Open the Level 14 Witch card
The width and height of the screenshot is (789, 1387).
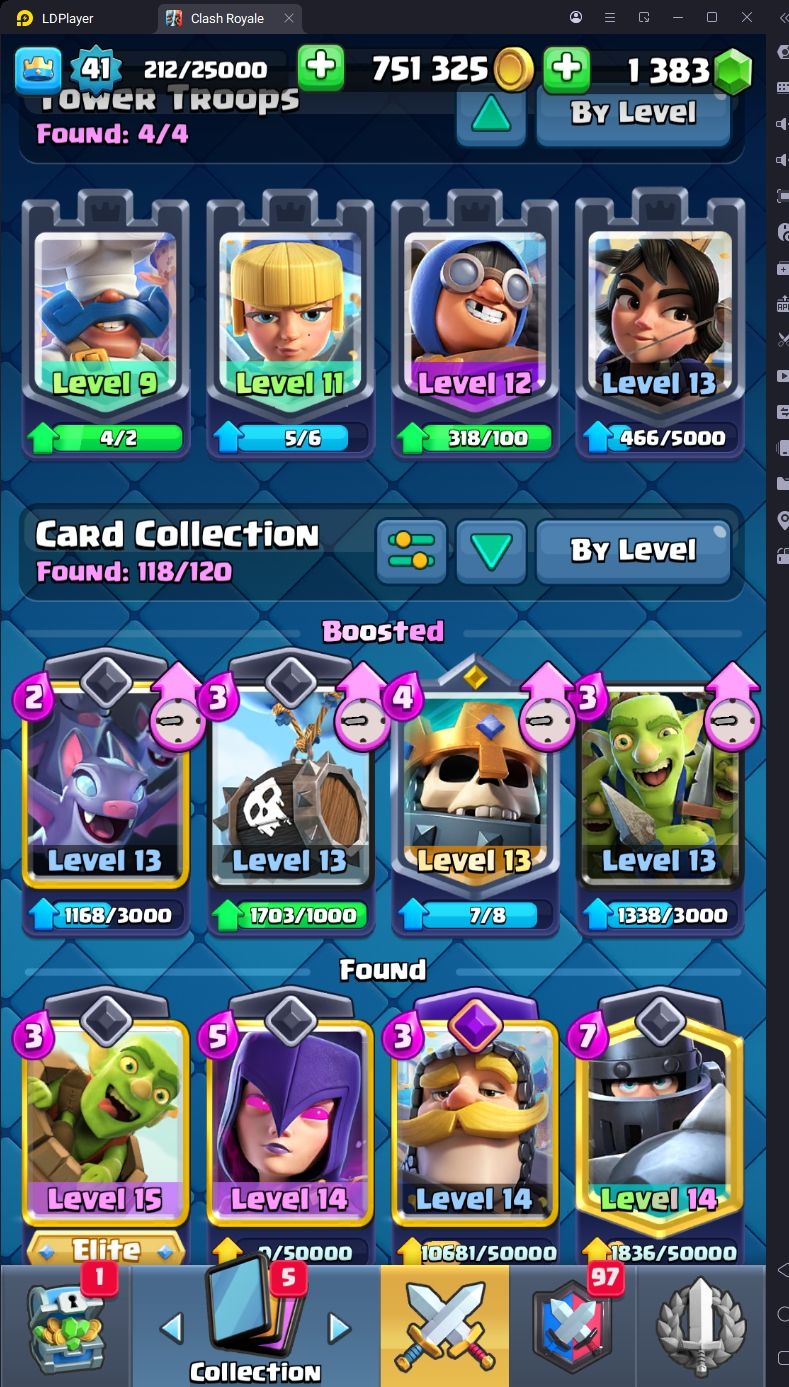(x=290, y=1130)
